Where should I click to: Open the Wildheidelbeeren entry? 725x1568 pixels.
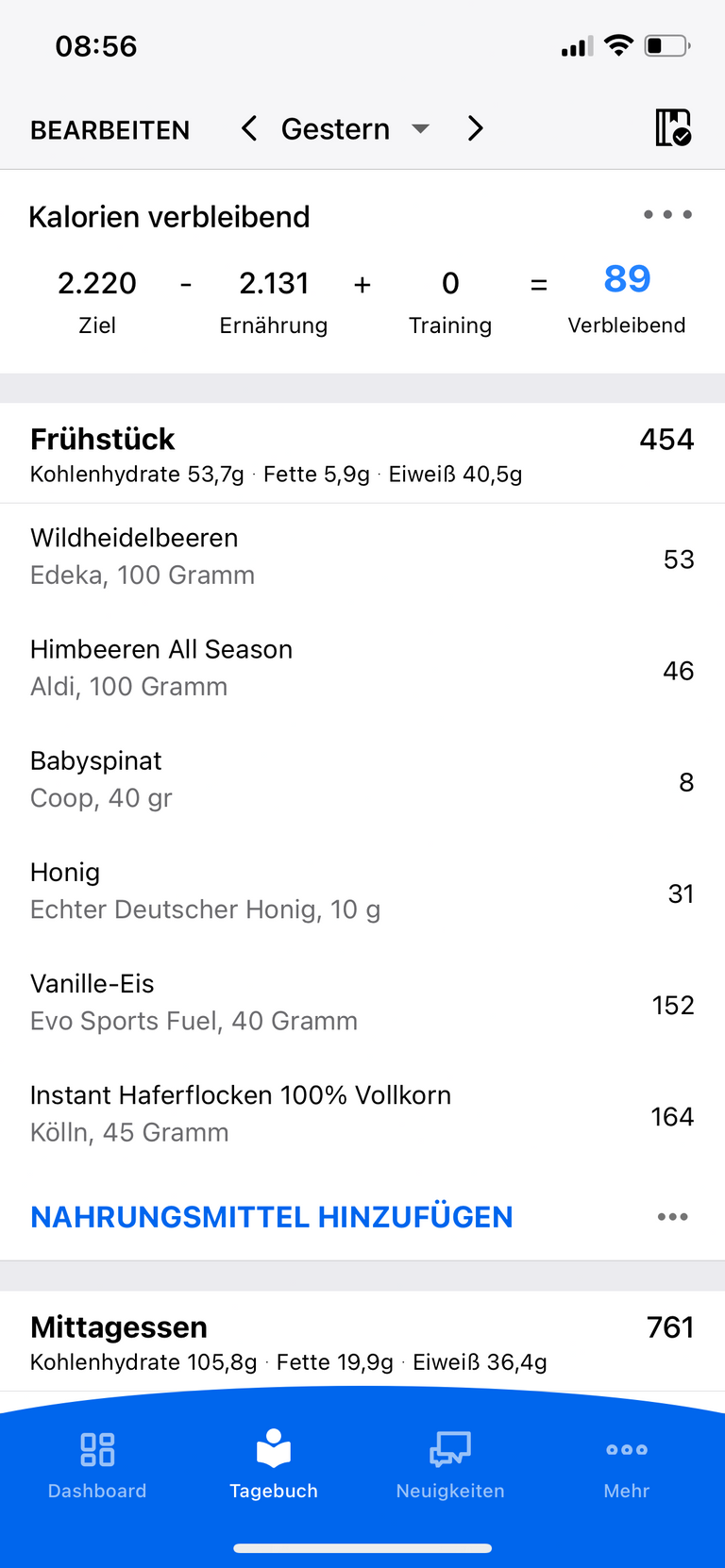pyautogui.click(x=362, y=559)
